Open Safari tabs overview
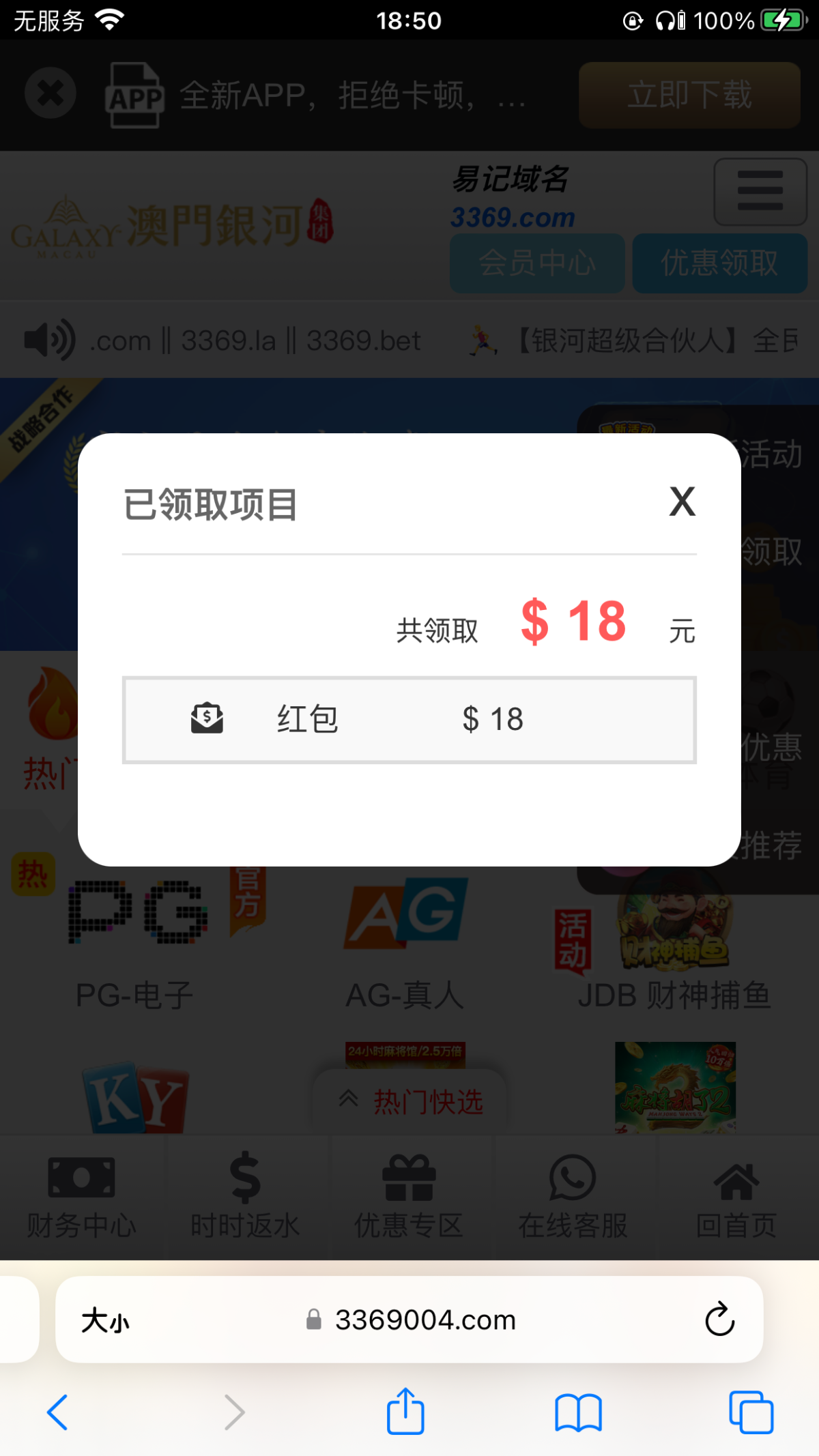Screen dimensions: 819x1456 751,1412
